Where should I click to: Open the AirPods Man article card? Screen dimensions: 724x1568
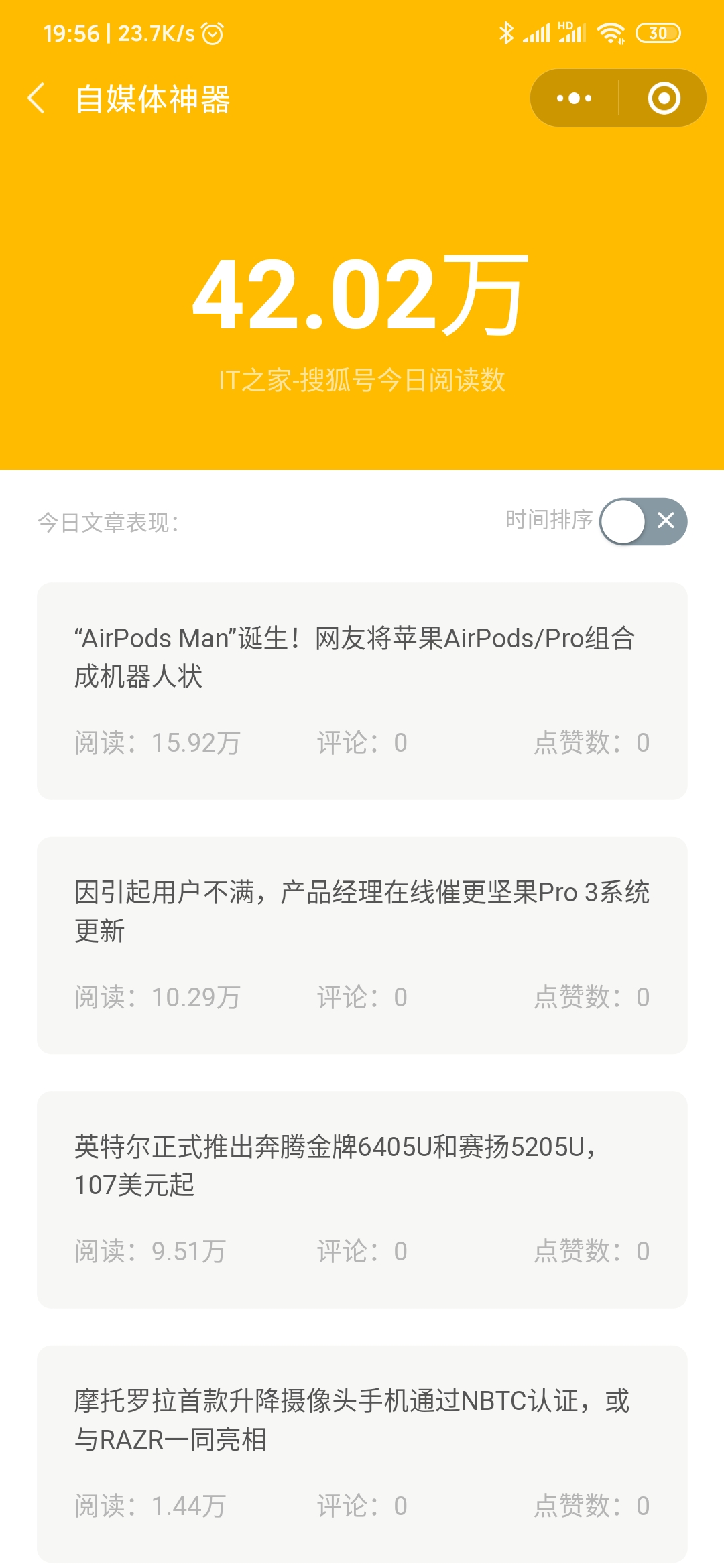(x=362, y=691)
